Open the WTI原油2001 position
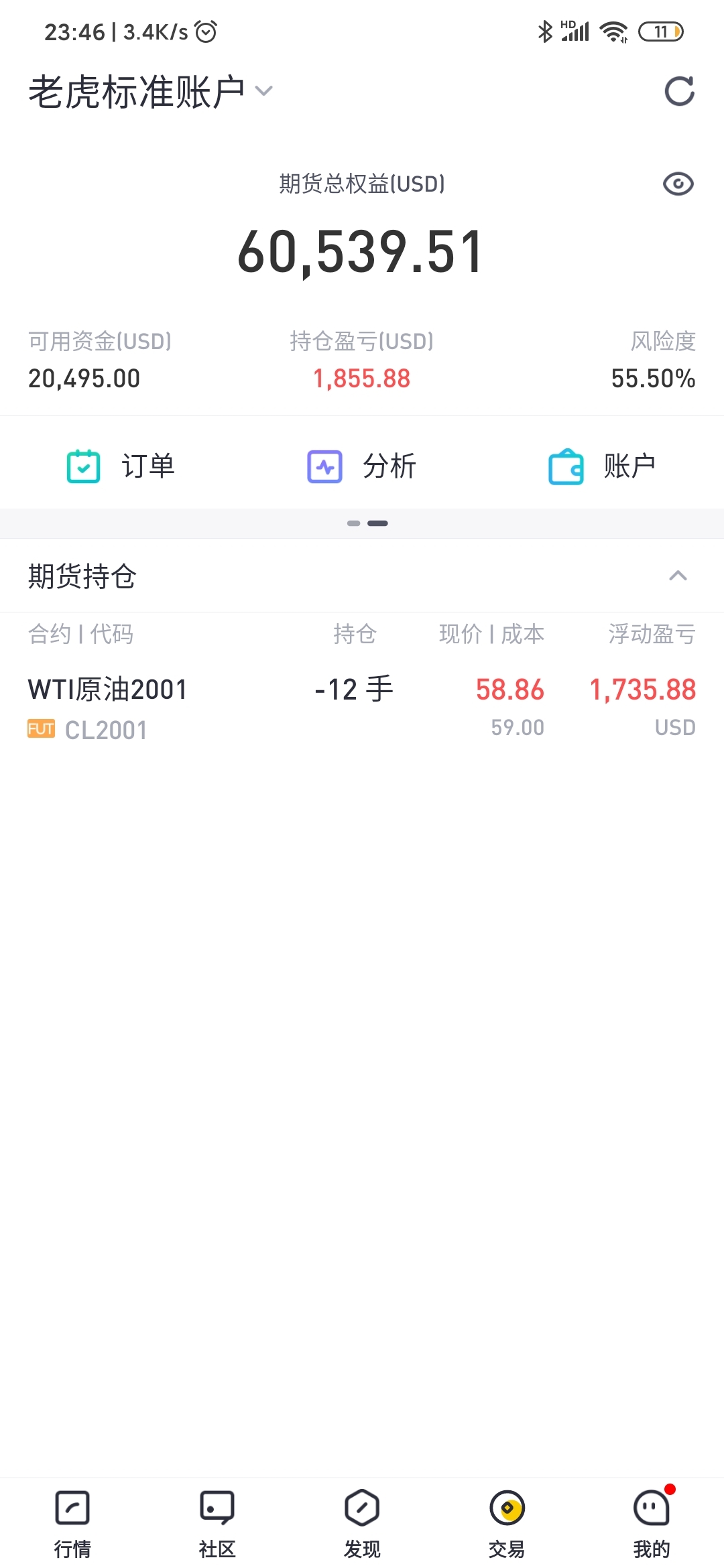Viewport: 724px width, 1568px height. (362, 708)
